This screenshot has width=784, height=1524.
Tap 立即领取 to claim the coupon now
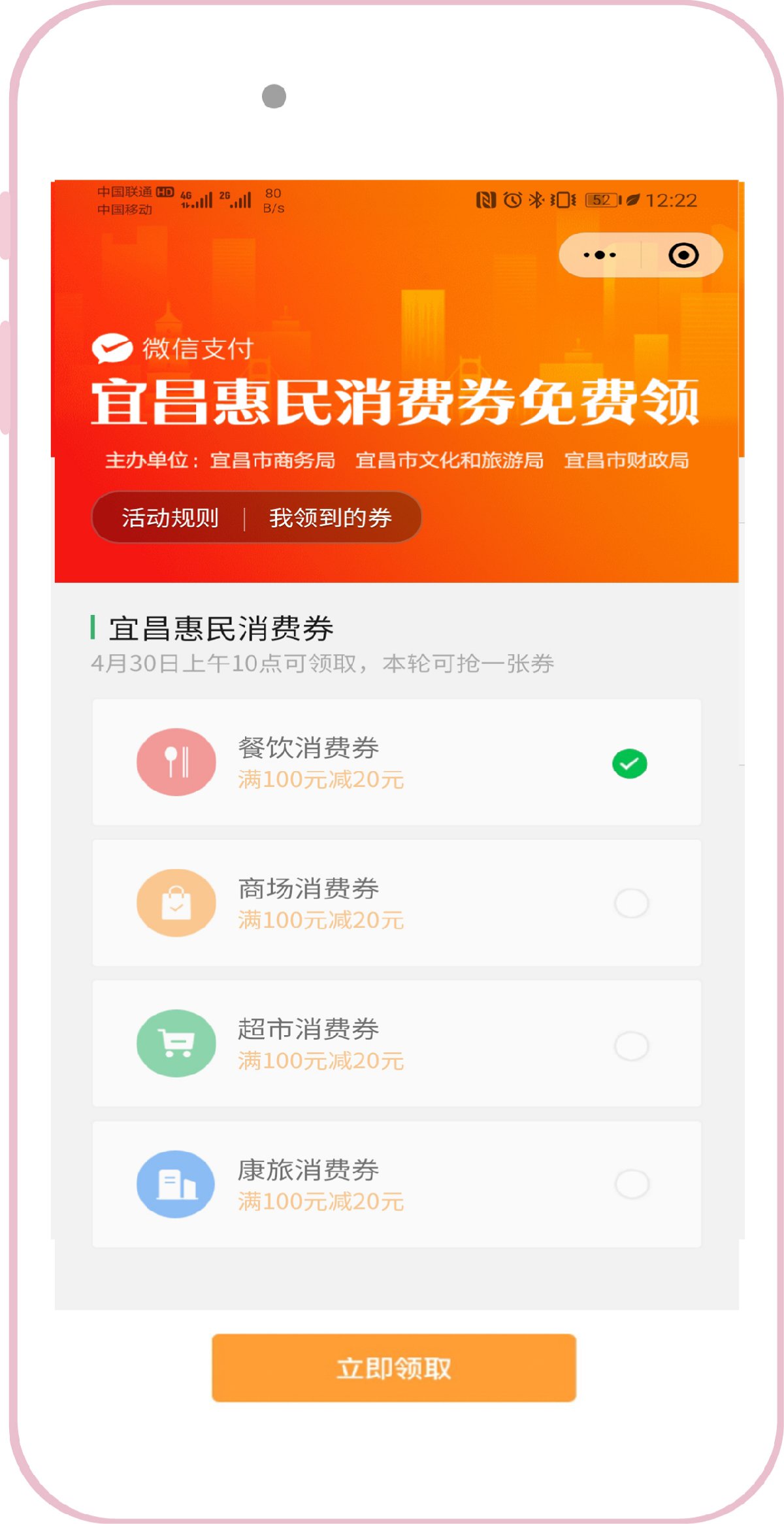[x=393, y=1368]
